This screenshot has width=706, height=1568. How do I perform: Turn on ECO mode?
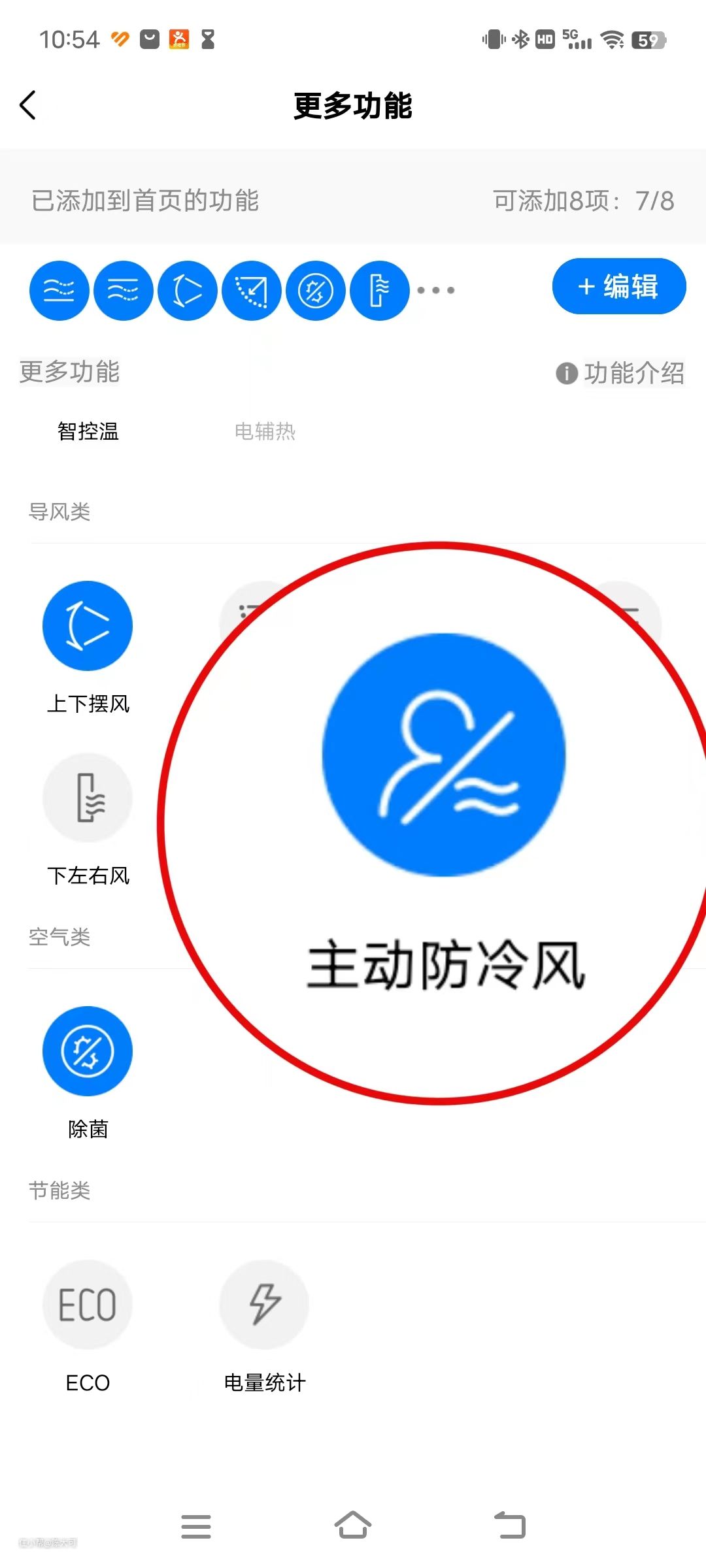(x=88, y=1305)
